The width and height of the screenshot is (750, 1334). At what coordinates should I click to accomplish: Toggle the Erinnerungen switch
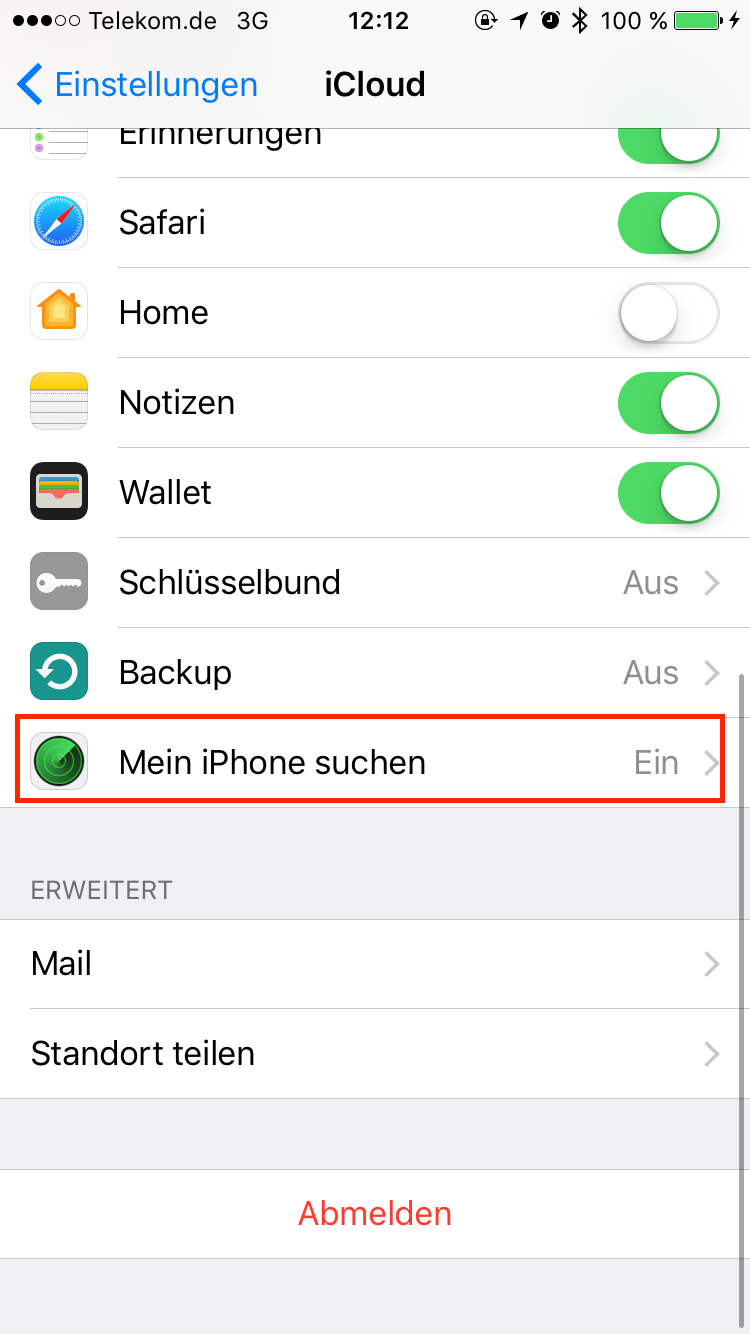[x=669, y=140]
